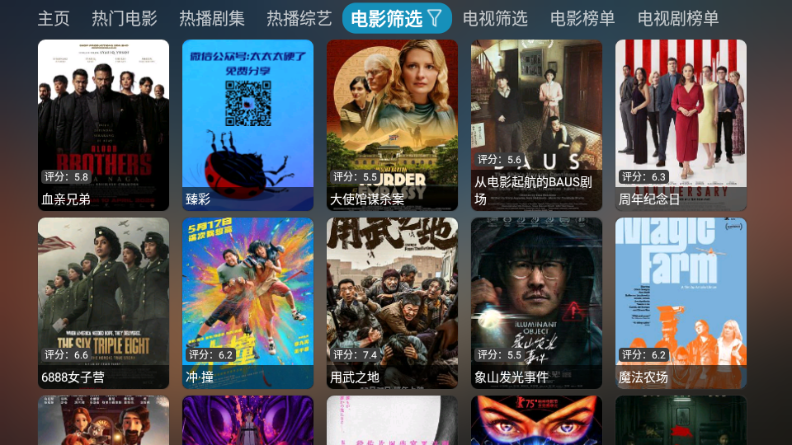Open the movie 用武之地
The width and height of the screenshot is (792, 445).
391,302
